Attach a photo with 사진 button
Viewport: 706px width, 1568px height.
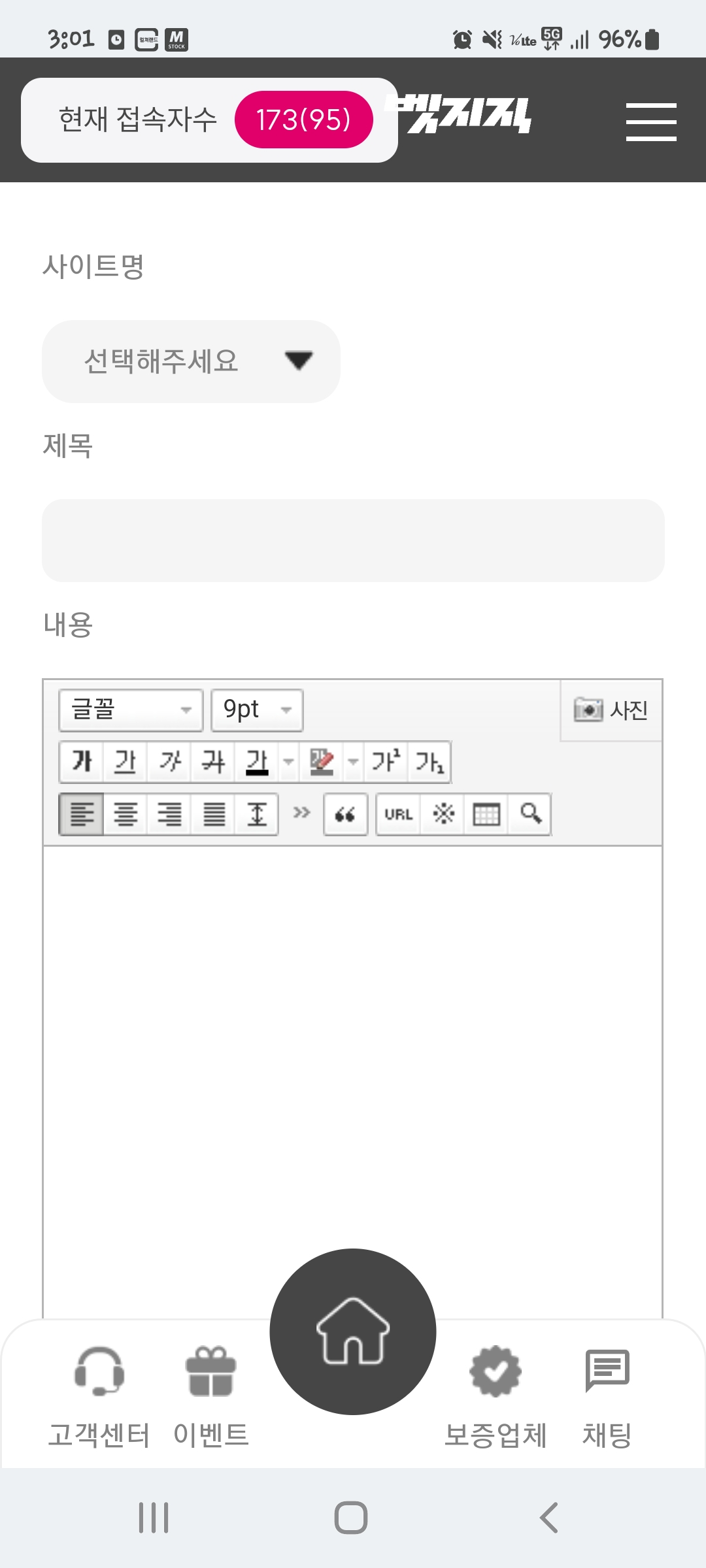click(x=611, y=710)
